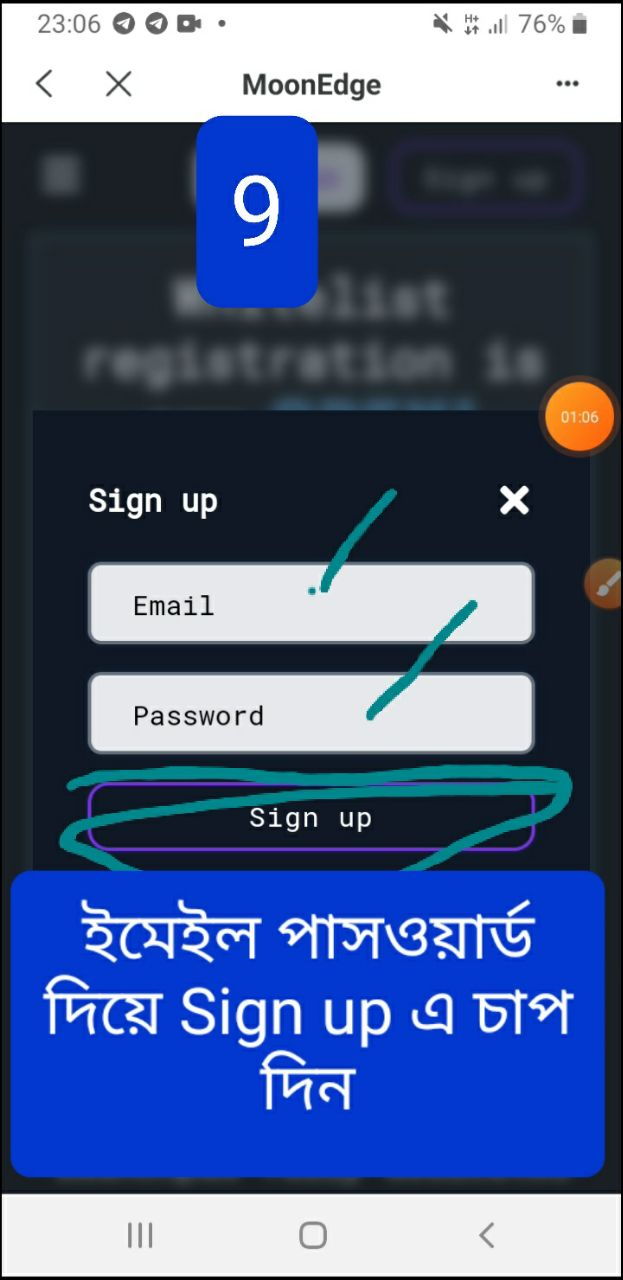Open the recent apps view
The height and width of the screenshot is (1280, 623).
[140, 1236]
